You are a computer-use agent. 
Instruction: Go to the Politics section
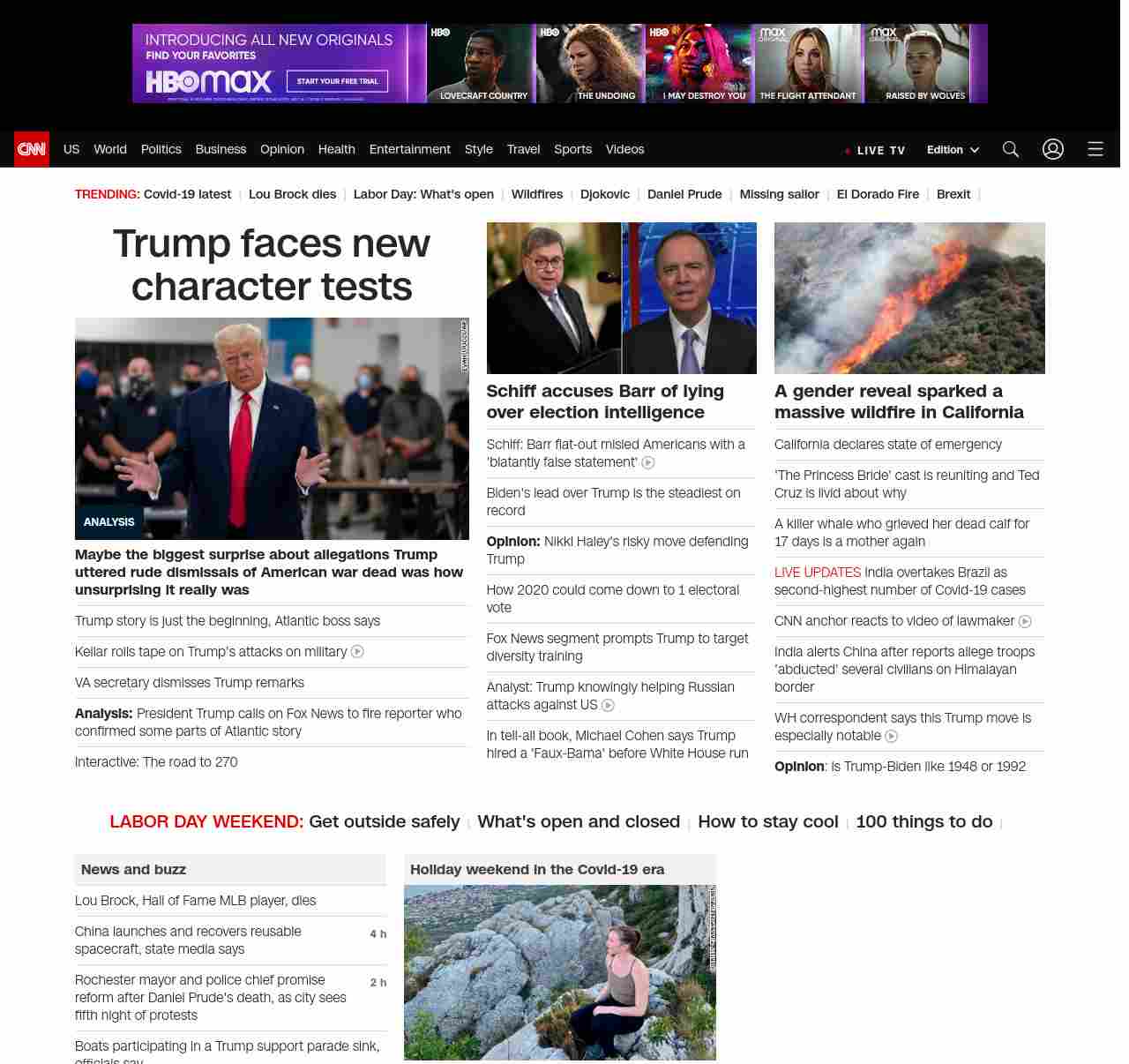[x=161, y=149]
